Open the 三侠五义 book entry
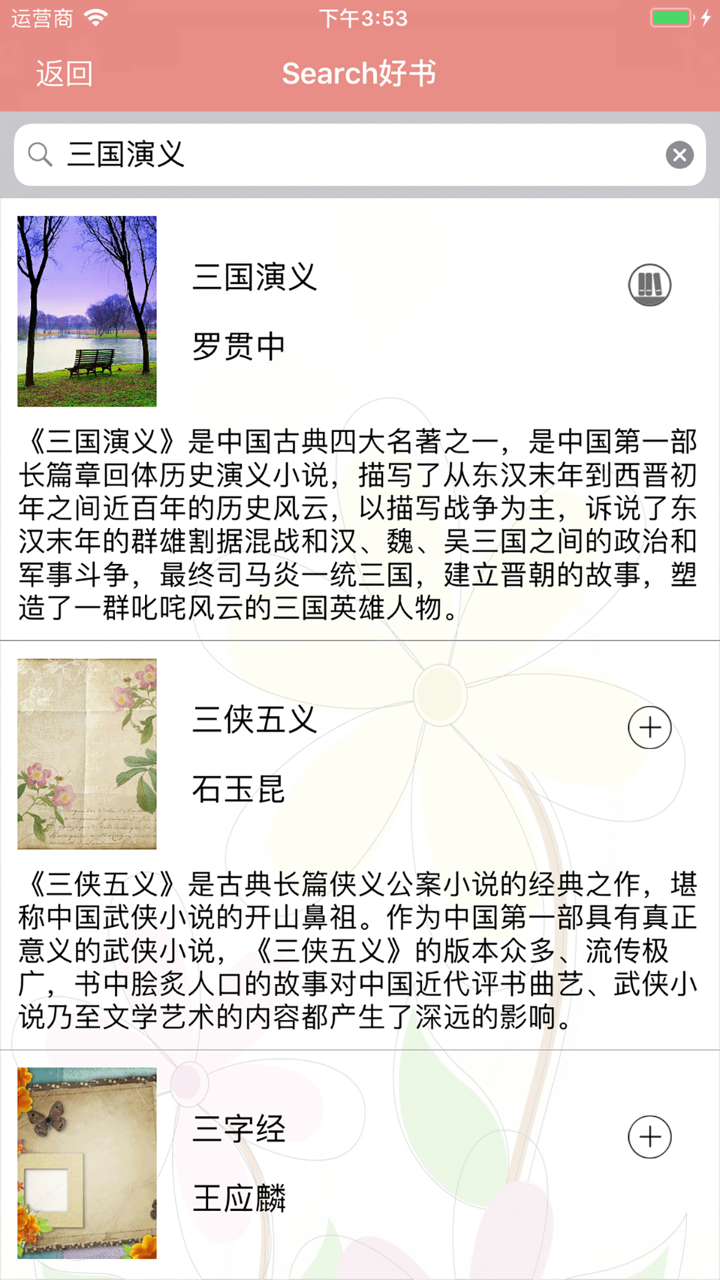The height and width of the screenshot is (1280, 720). pos(252,720)
